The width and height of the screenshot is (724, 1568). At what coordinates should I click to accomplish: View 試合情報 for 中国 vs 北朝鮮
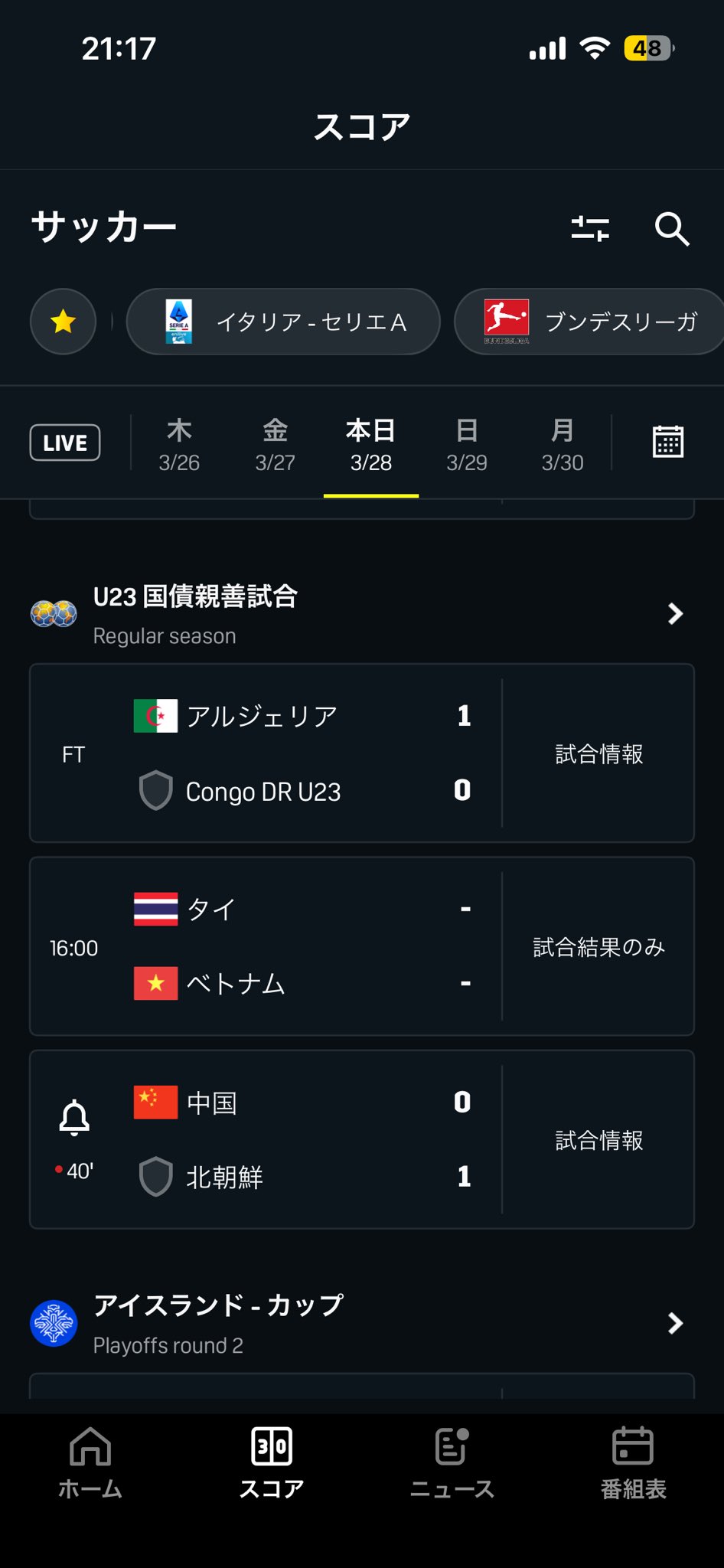[x=598, y=1140]
